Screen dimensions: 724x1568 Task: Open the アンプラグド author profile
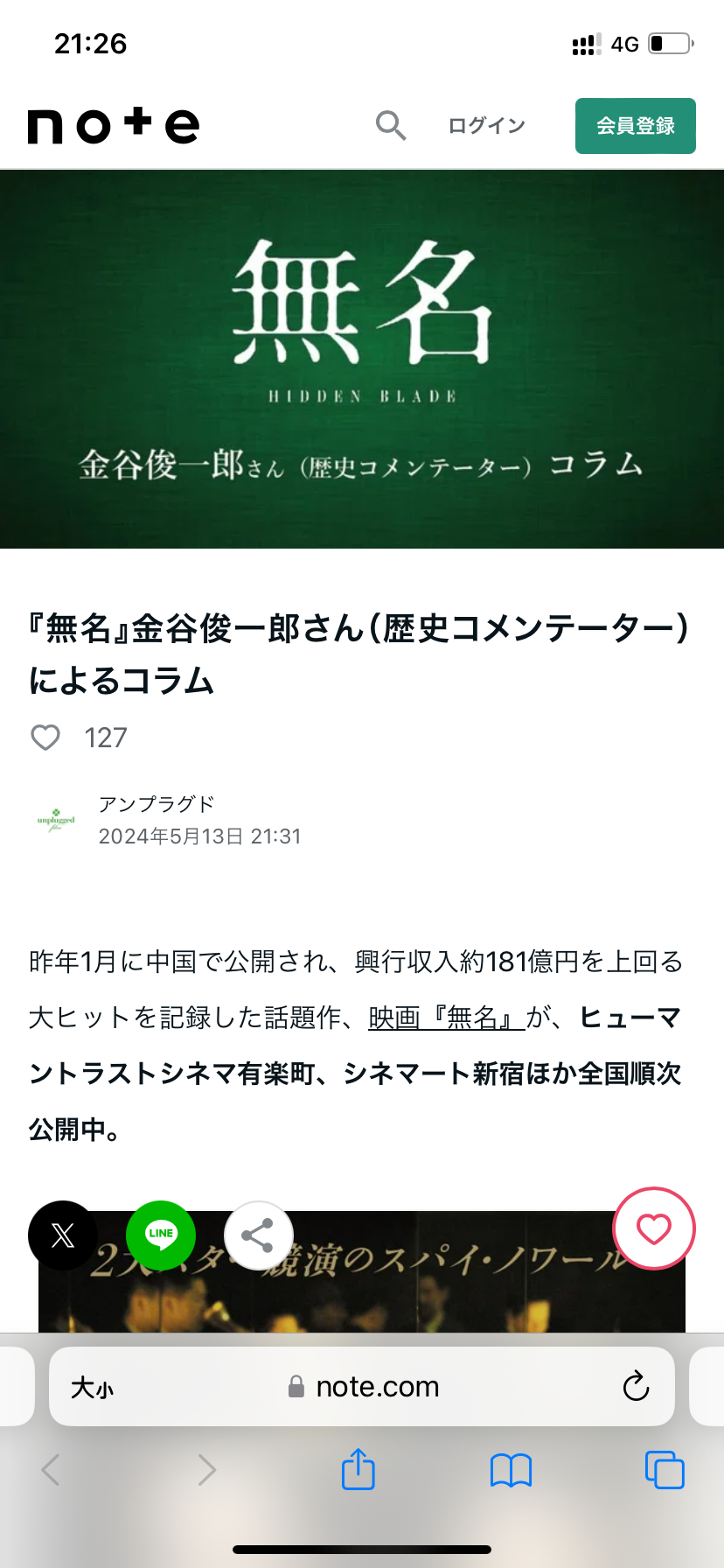[x=157, y=804]
